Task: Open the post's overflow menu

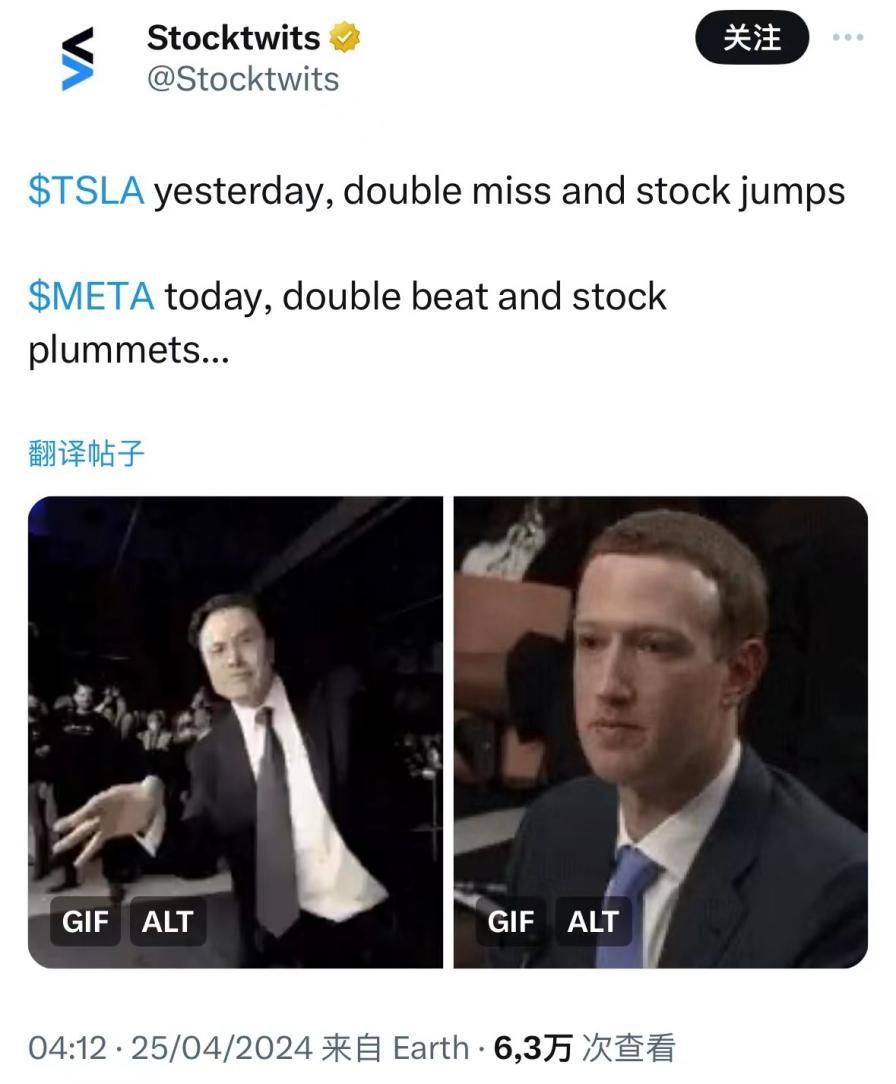Action: 847,37
